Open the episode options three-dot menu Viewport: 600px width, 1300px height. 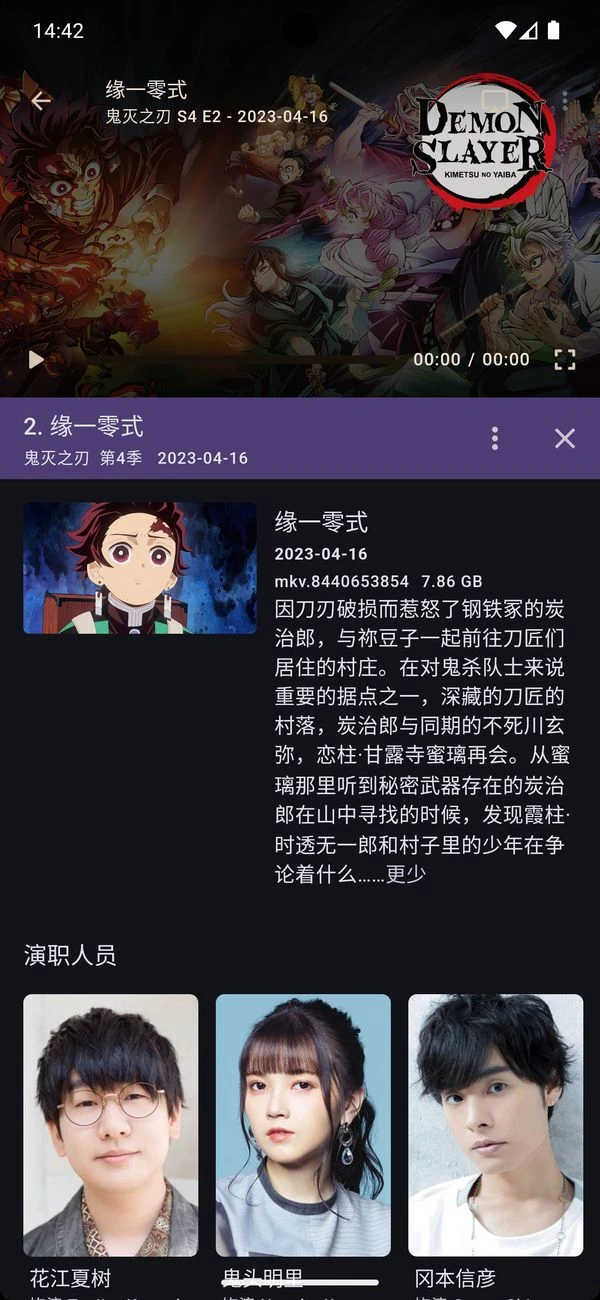click(x=494, y=438)
